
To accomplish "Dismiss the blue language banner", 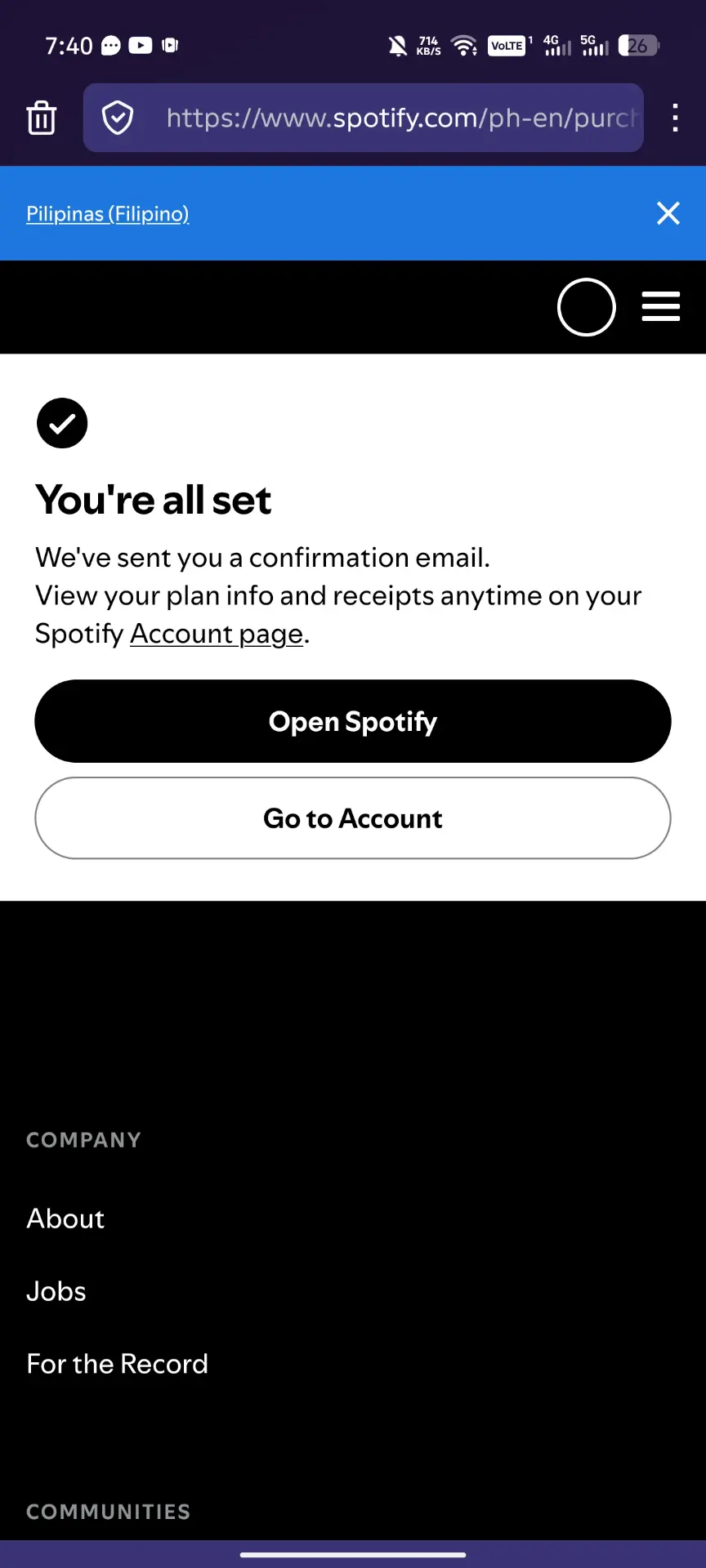I will [668, 213].
